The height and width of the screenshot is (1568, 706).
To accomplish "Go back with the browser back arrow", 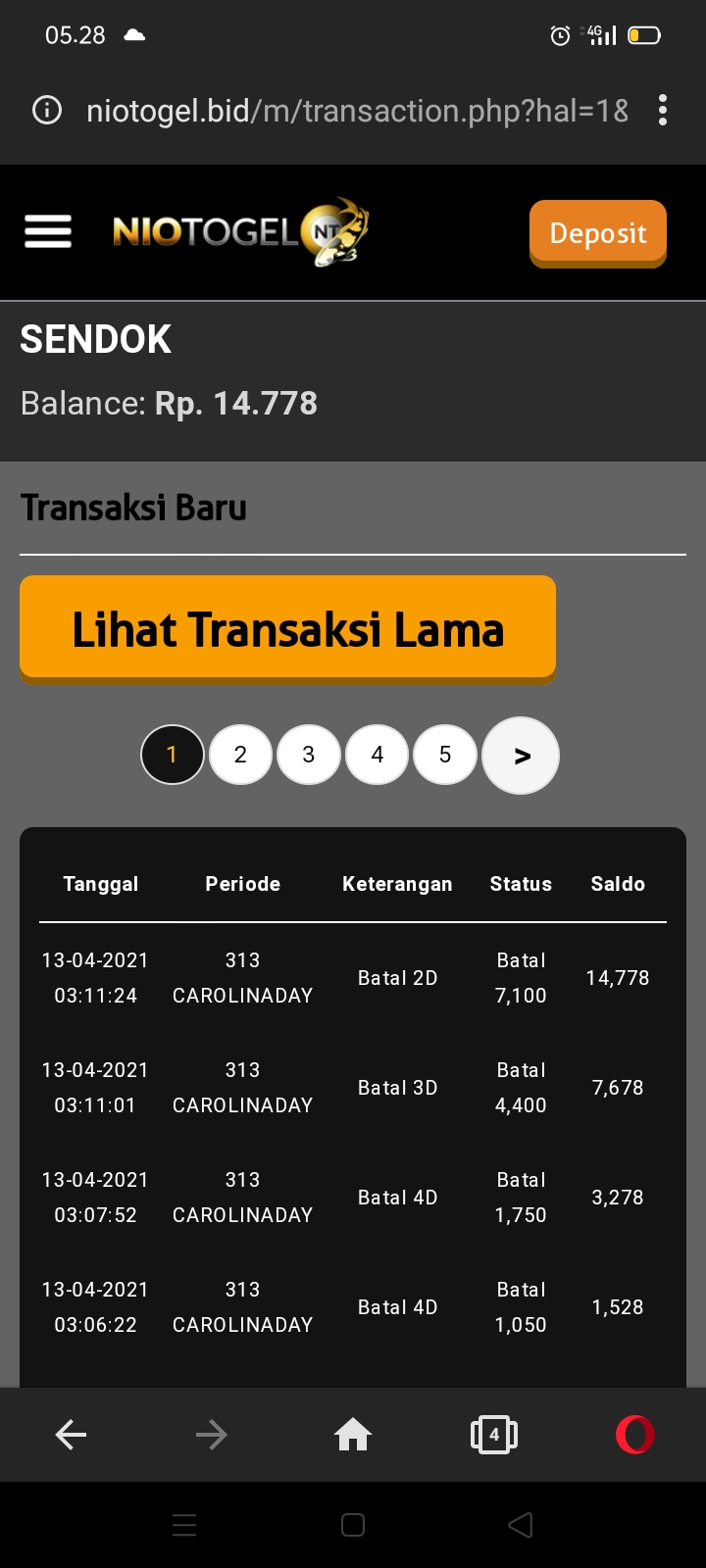I will tap(71, 1435).
